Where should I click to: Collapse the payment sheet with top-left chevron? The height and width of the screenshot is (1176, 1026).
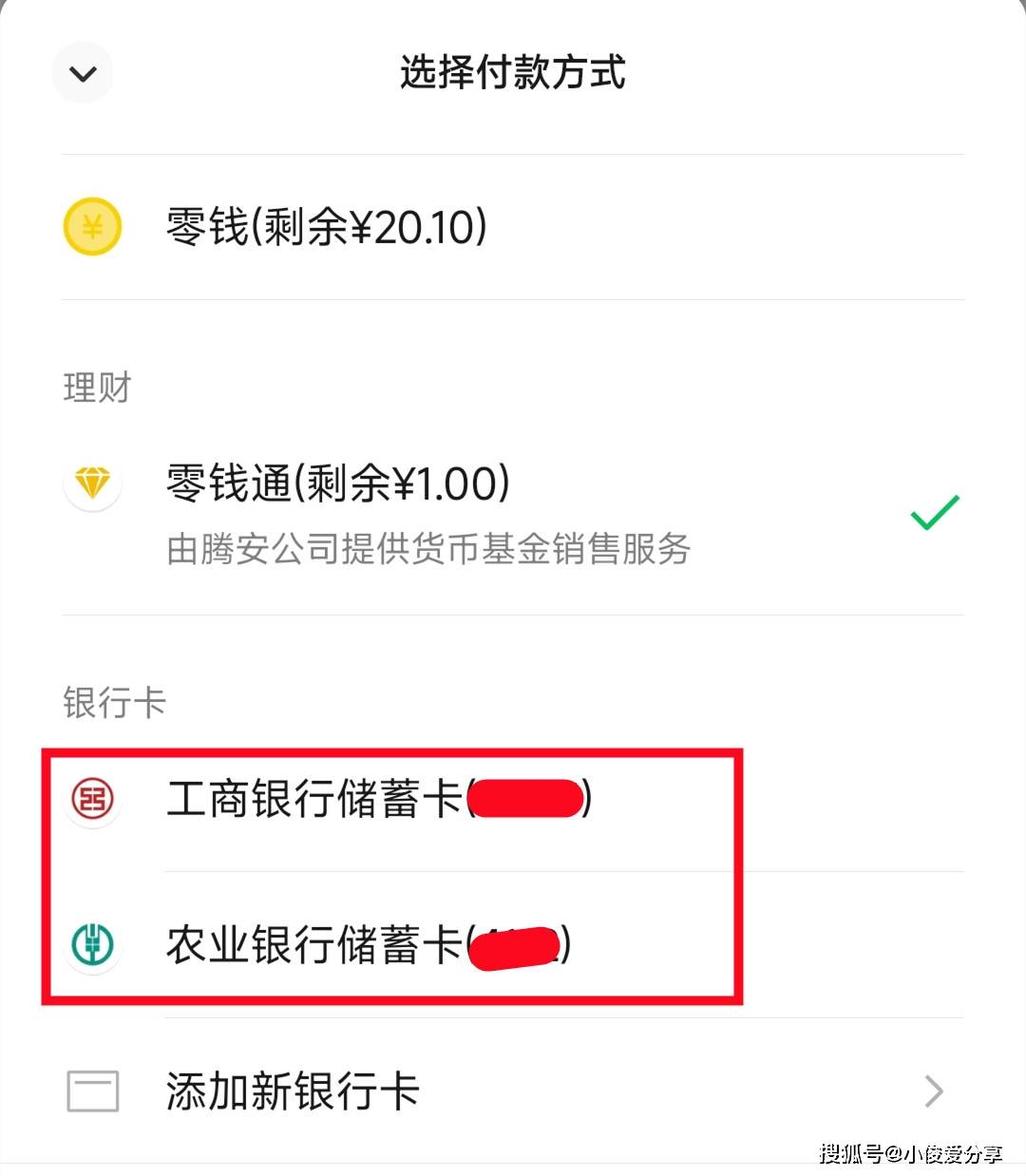click(x=82, y=72)
